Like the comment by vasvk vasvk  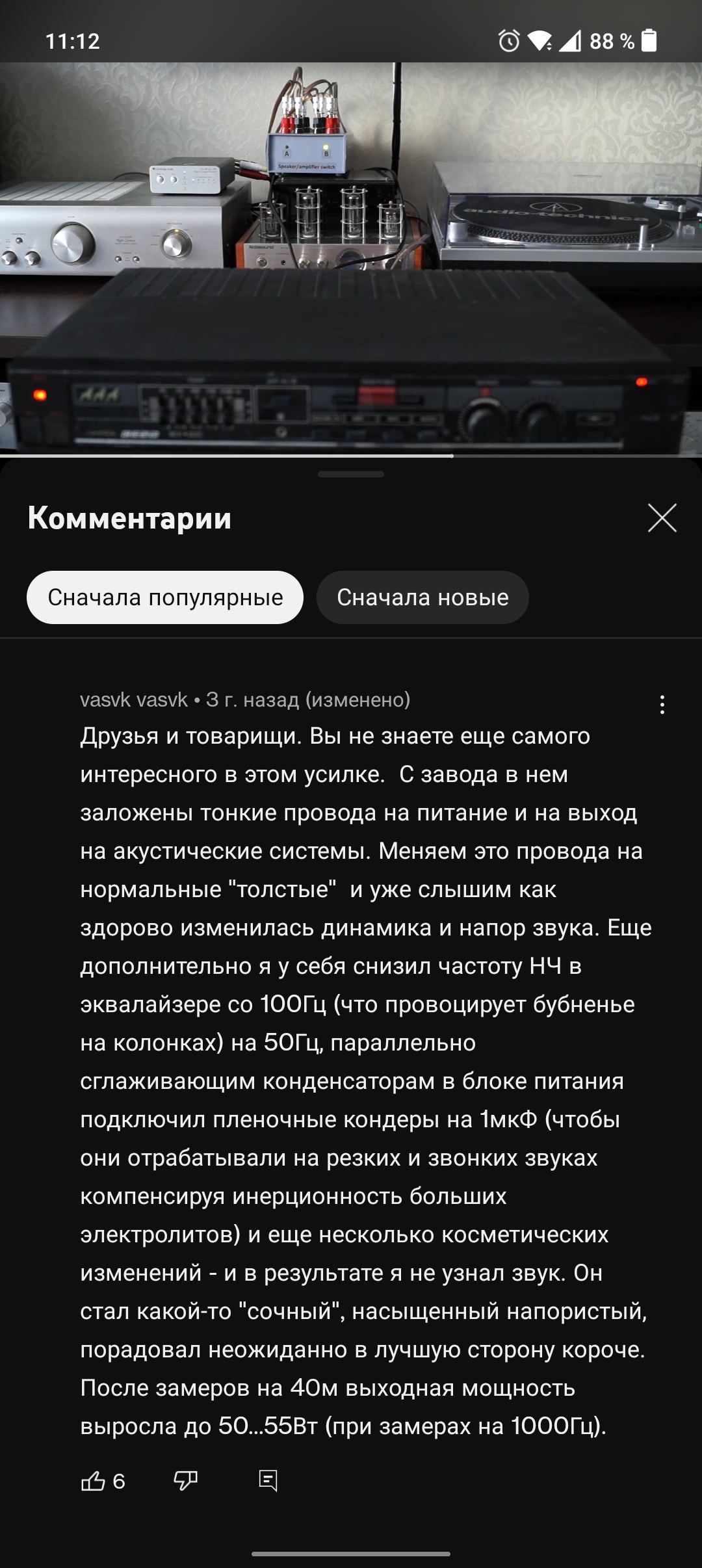93,1481
